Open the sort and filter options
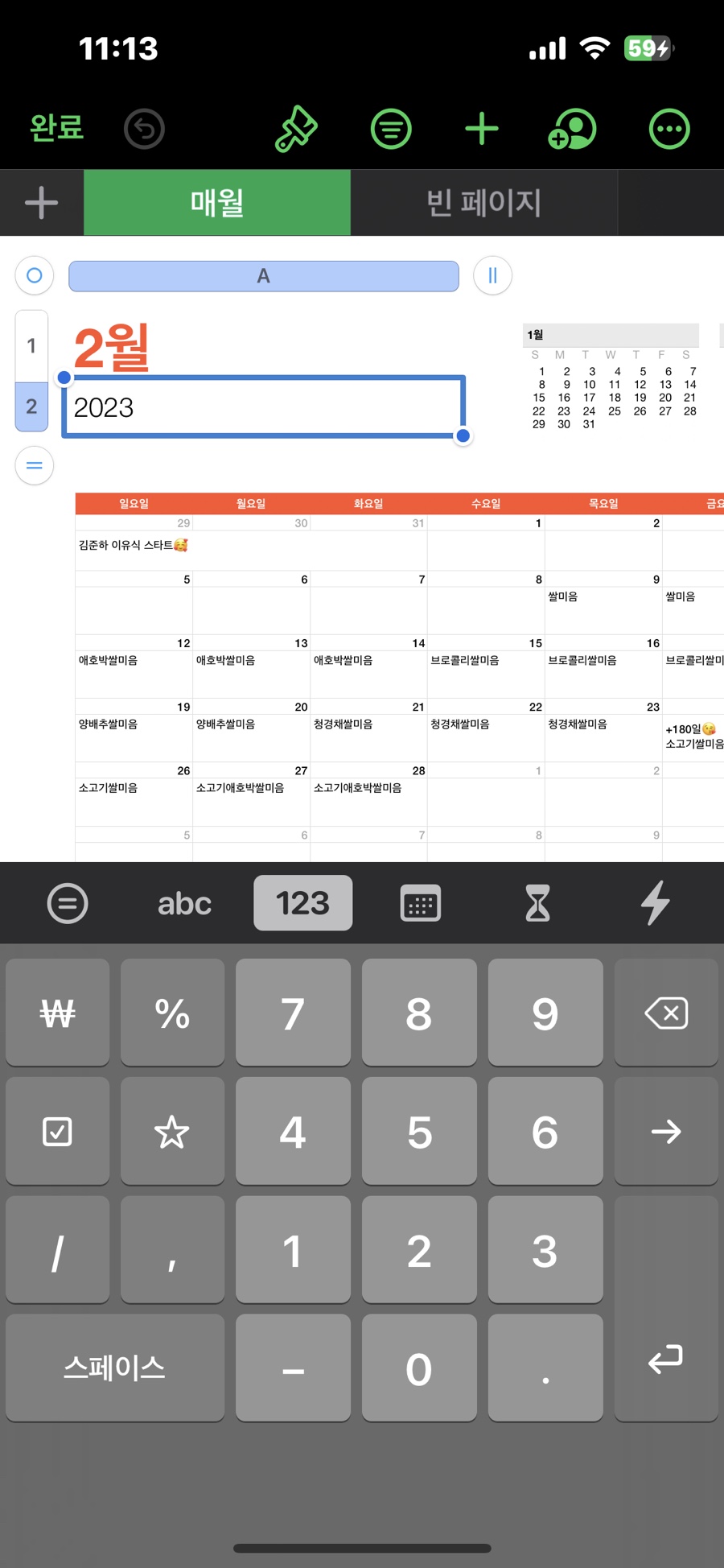This screenshot has width=724, height=1568. pyautogui.click(x=391, y=129)
